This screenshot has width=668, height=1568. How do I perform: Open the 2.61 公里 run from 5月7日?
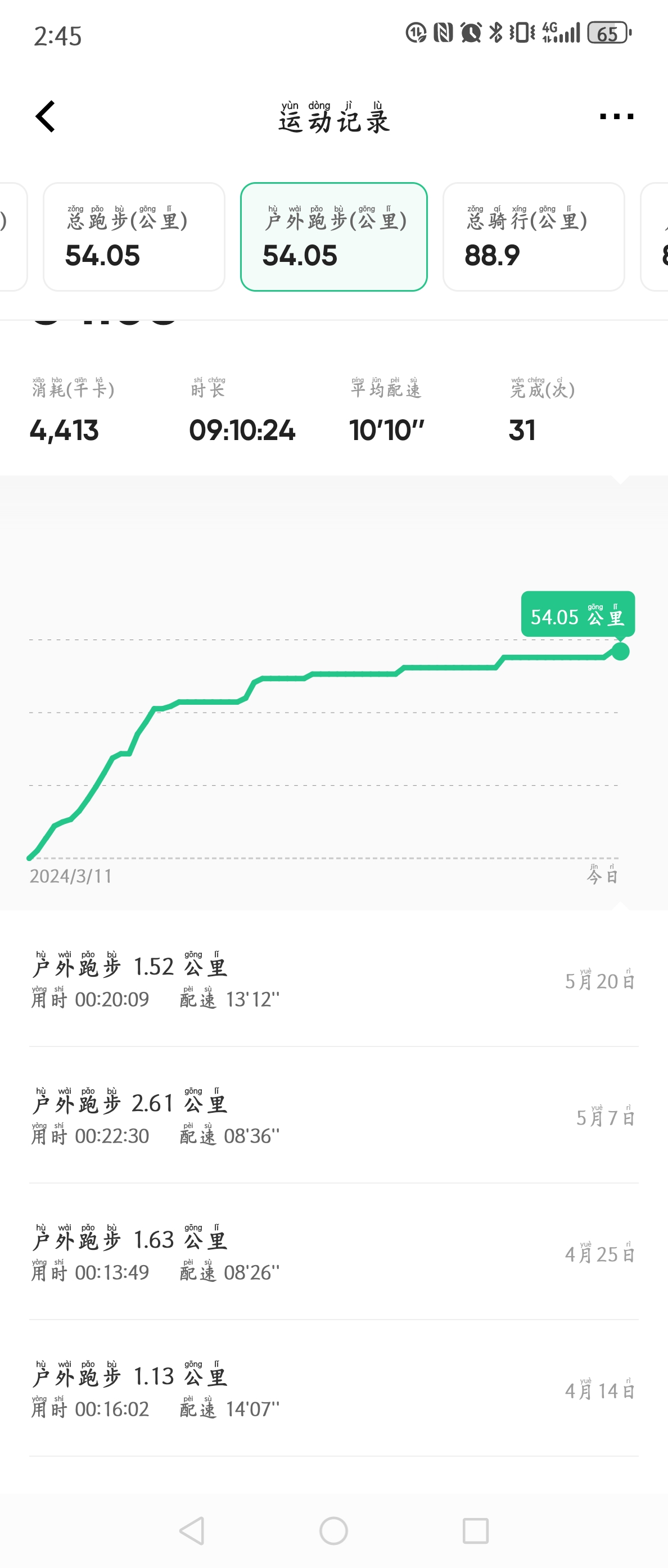pos(333,1116)
